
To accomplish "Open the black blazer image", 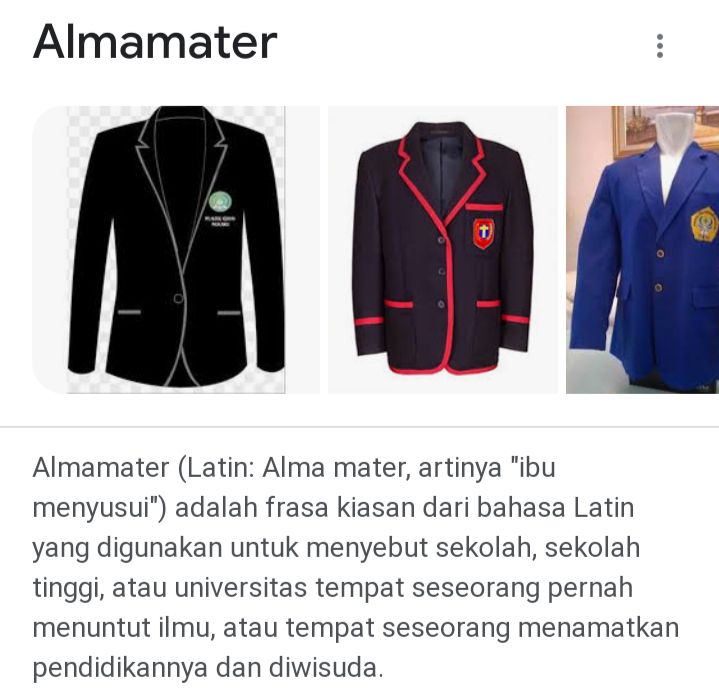I will pos(176,250).
